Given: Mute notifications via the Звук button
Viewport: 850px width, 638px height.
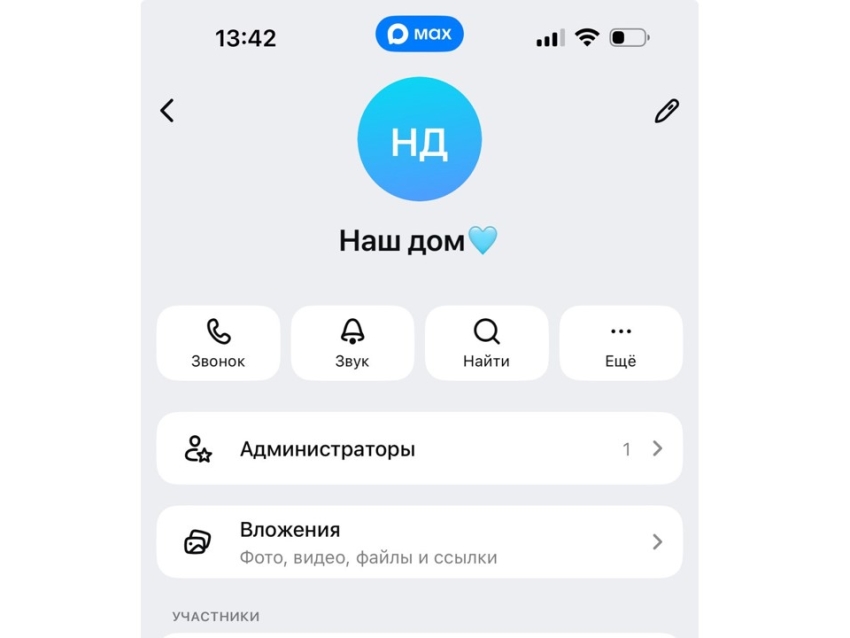Looking at the screenshot, I should point(352,343).
